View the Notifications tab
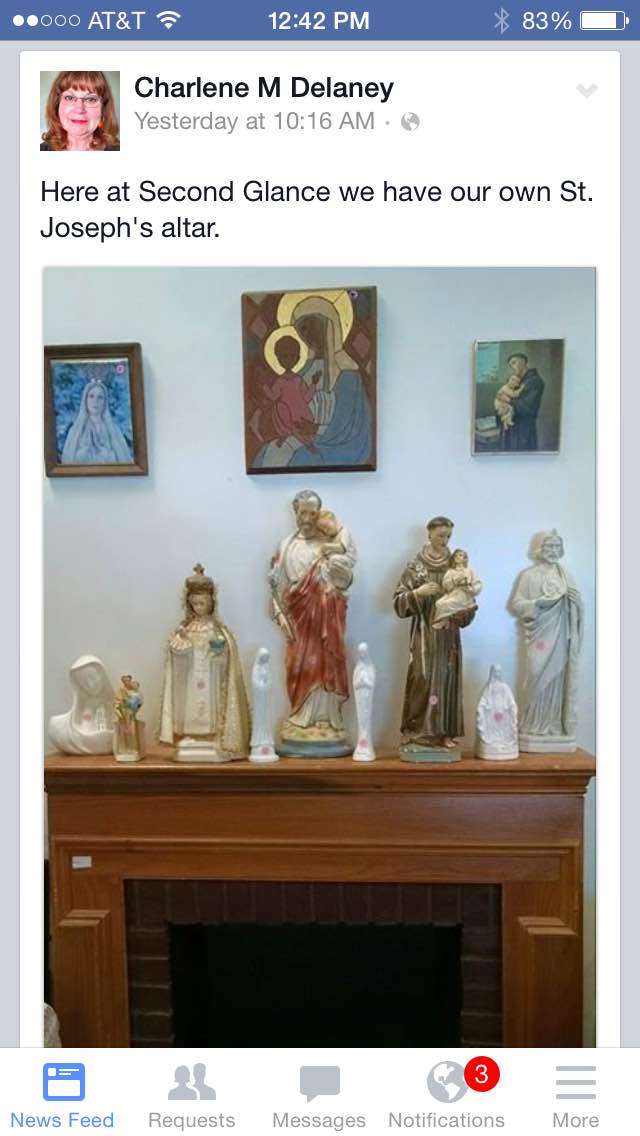This screenshot has width=640, height=1136. 447,1095
